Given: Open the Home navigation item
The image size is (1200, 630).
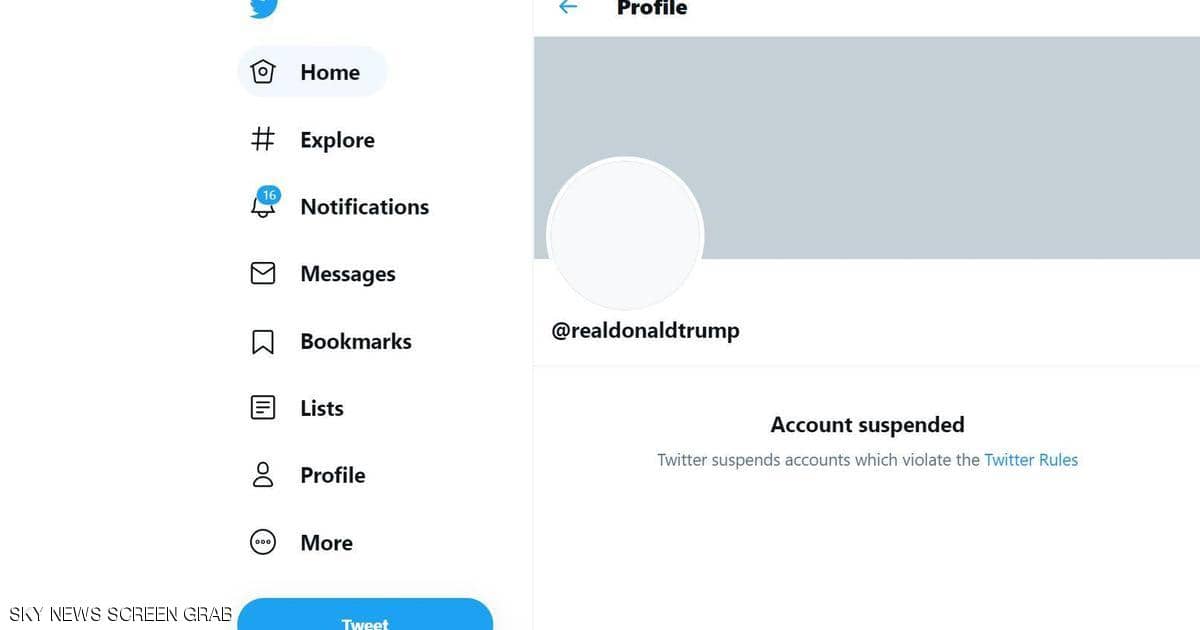Looking at the screenshot, I should point(312,72).
